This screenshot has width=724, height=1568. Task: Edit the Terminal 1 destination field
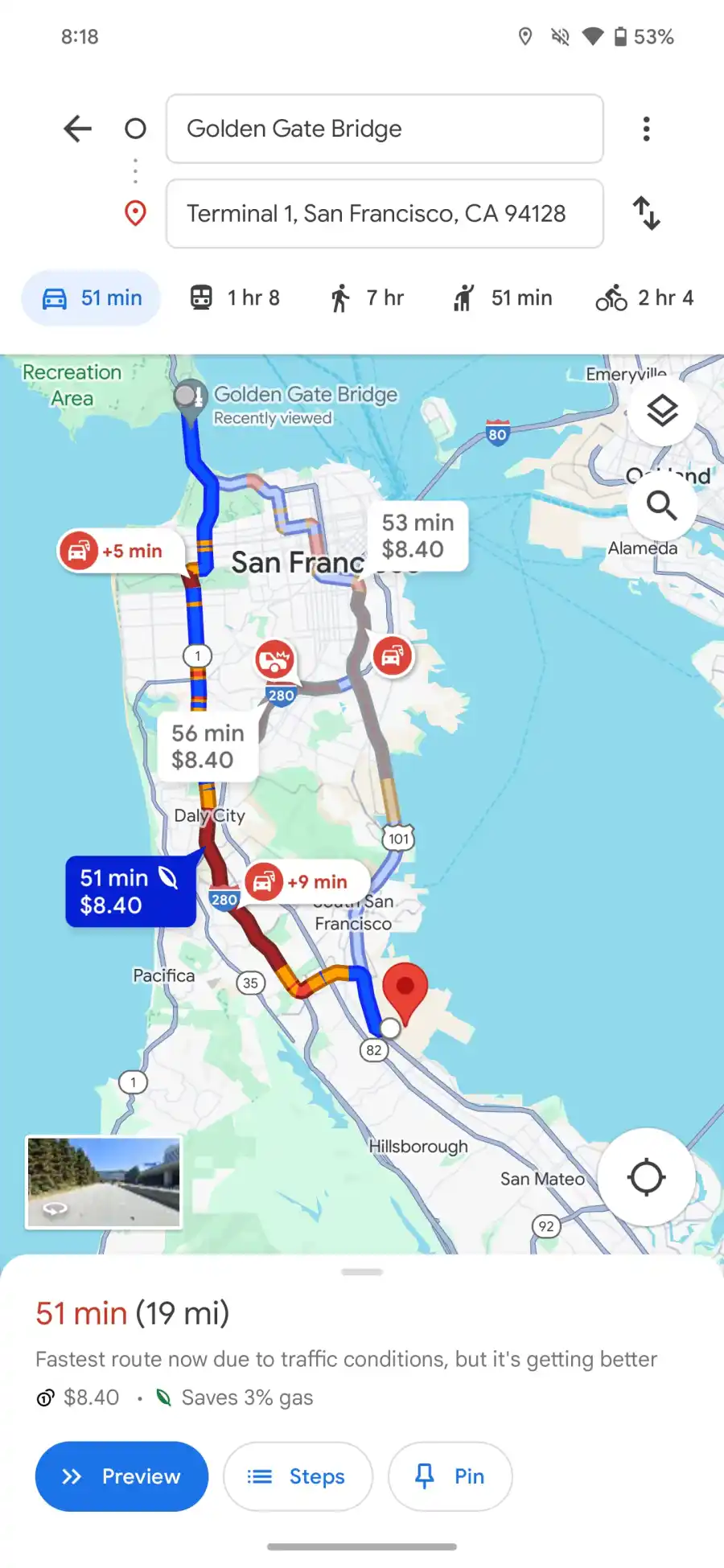click(385, 214)
